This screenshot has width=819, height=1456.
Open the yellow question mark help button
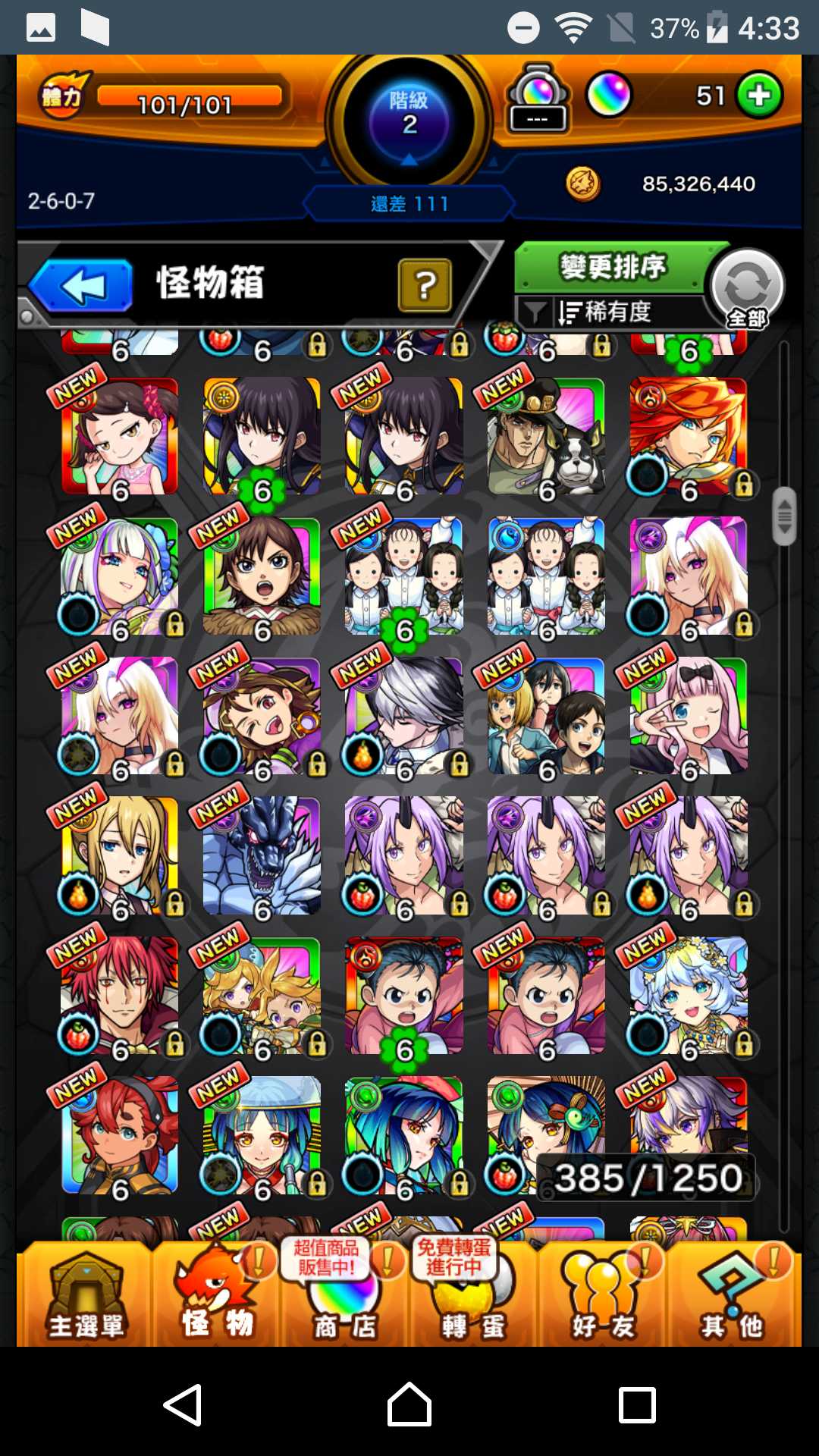pos(425,286)
